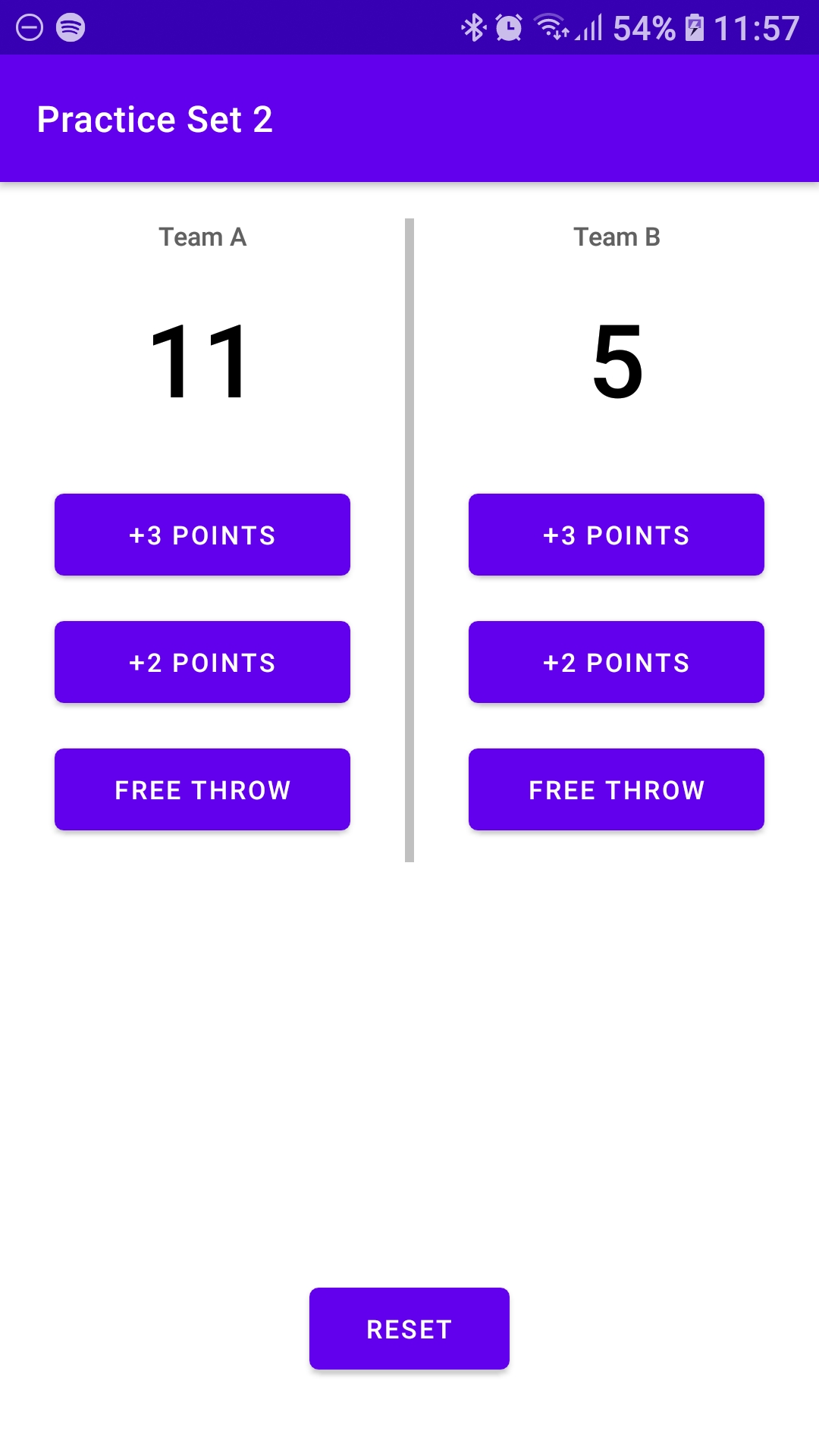This screenshot has height=1456, width=819.
Task: Record a free throw for Team A
Action: point(202,789)
